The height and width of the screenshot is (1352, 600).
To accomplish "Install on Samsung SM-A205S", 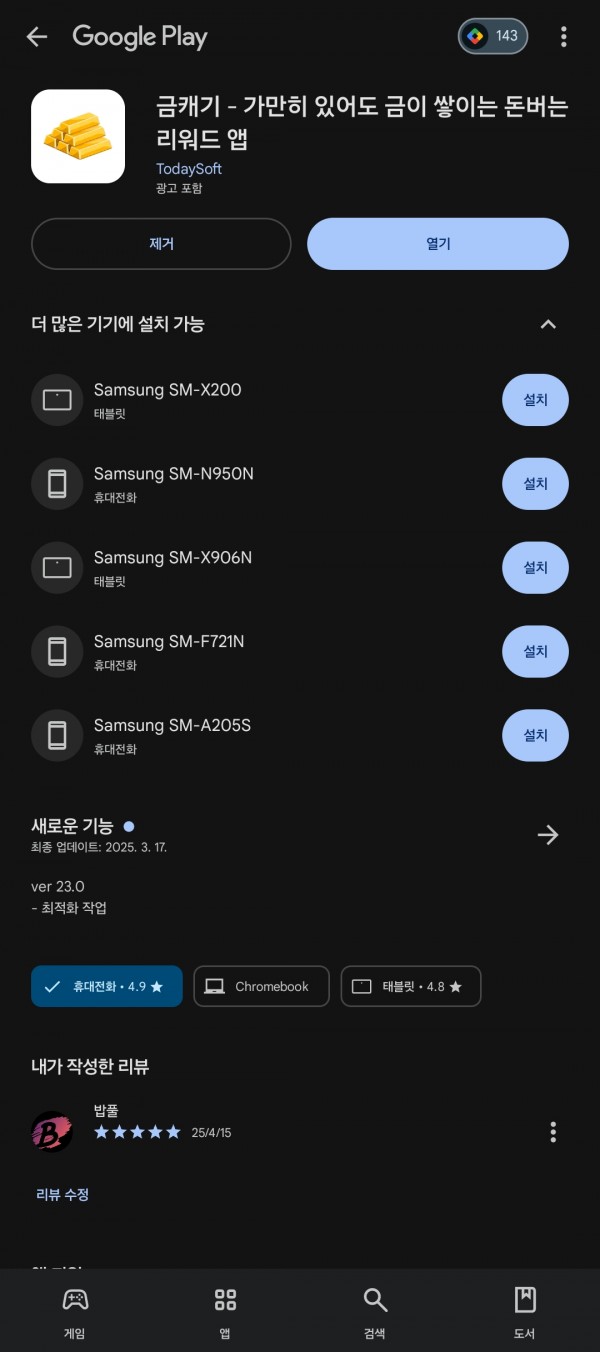I will pos(535,736).
